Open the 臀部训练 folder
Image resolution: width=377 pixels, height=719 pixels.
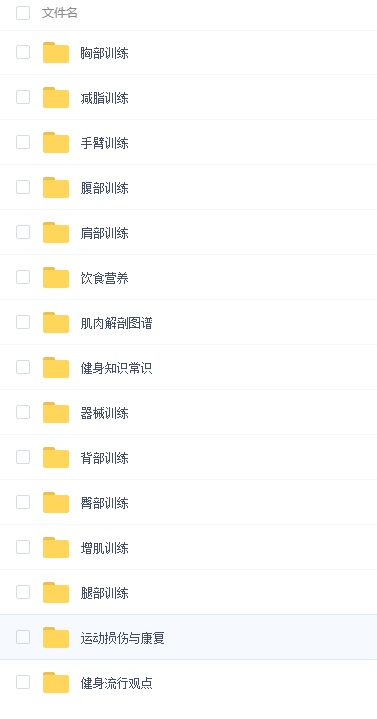pos(105,503)
